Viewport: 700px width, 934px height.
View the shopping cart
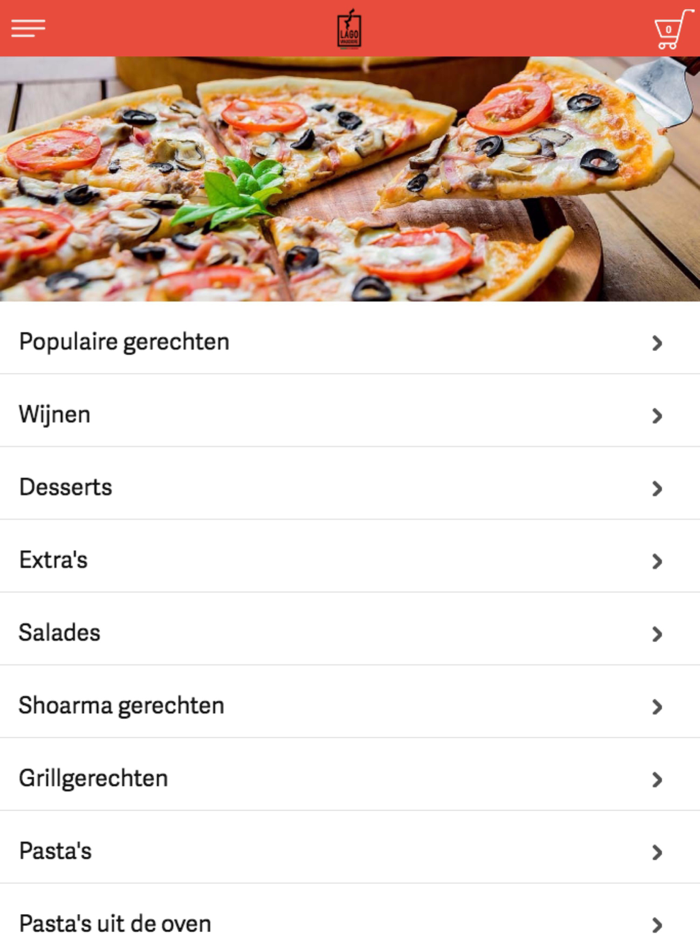coord(672,29)
